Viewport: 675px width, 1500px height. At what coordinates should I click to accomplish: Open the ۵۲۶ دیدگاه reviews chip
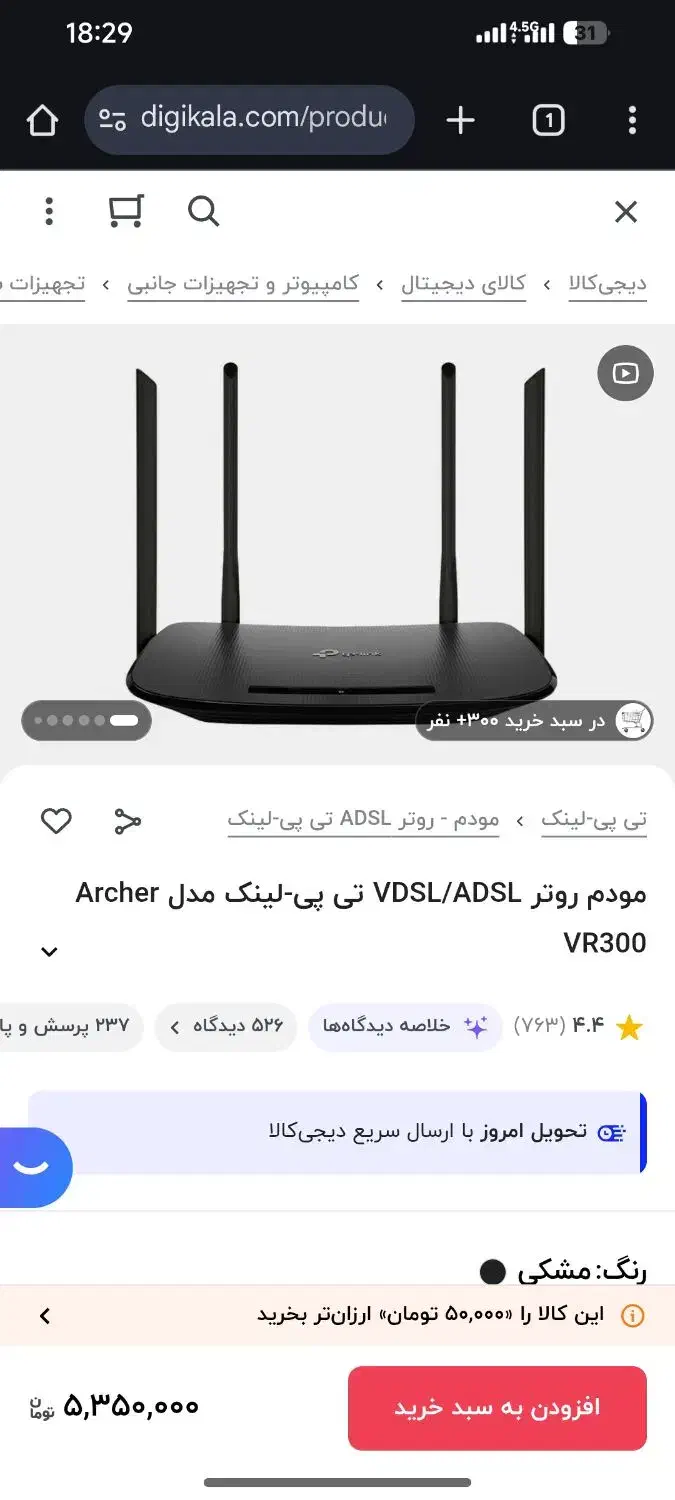226,1027
